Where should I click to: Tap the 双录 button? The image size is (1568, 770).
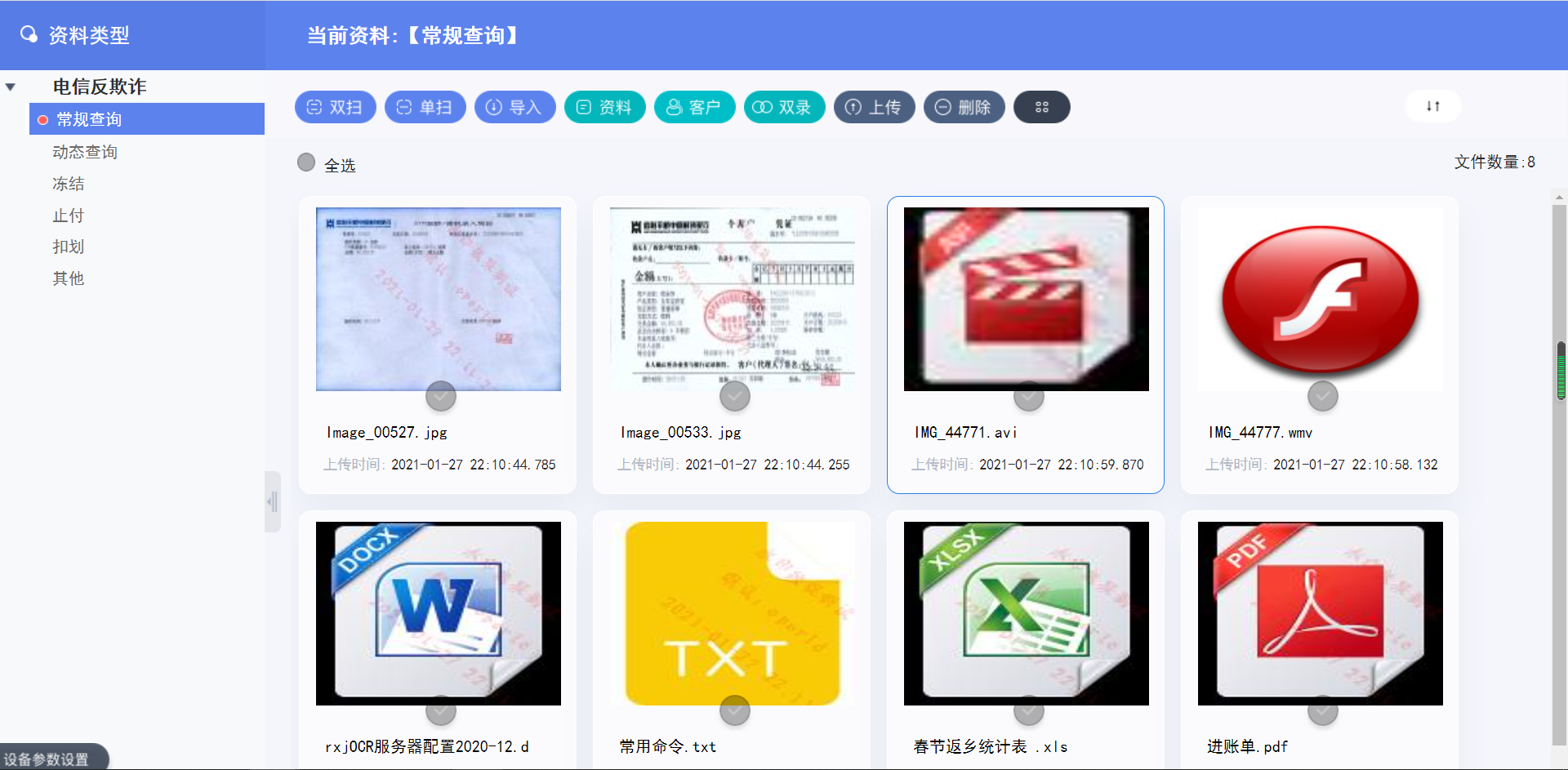click(784, 107)
